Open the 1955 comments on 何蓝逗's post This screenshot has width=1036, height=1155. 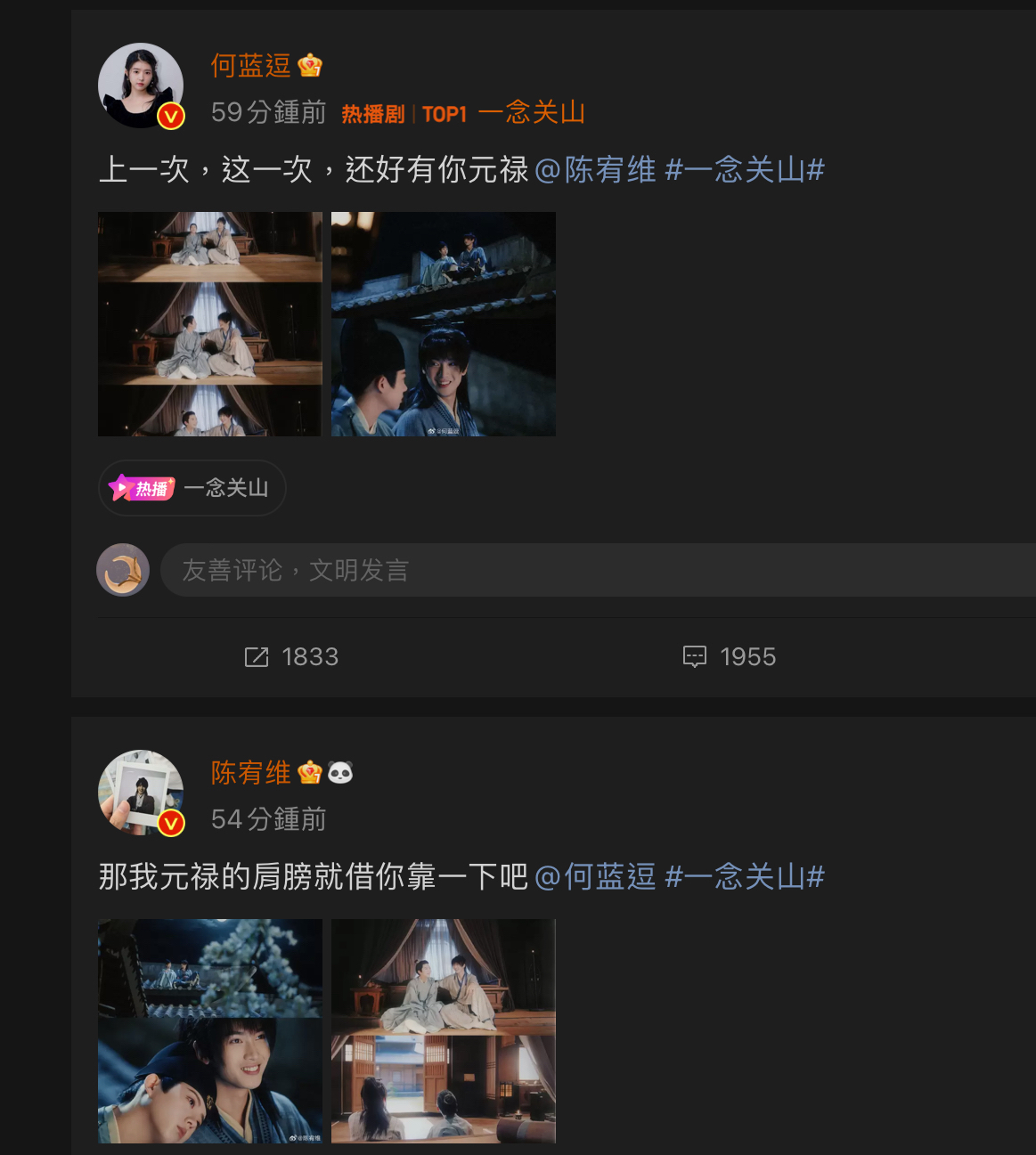(729, 657)
